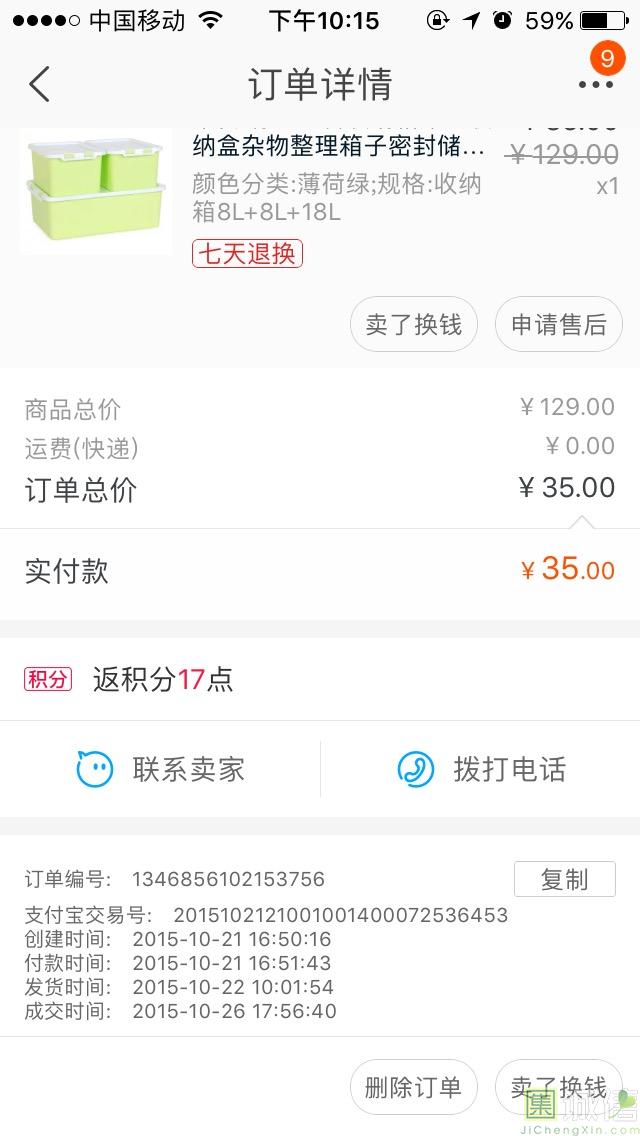Call the seller with 拨打电话
The height and width of the screenshot is (1136, 640).
click(x=481, y=769)
